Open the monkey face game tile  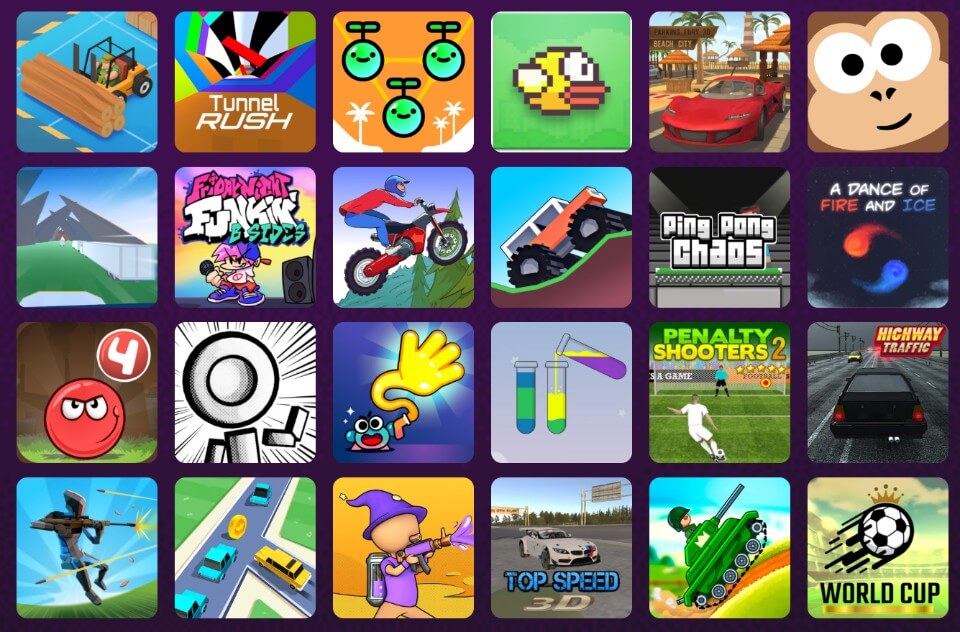pos(877,82)
